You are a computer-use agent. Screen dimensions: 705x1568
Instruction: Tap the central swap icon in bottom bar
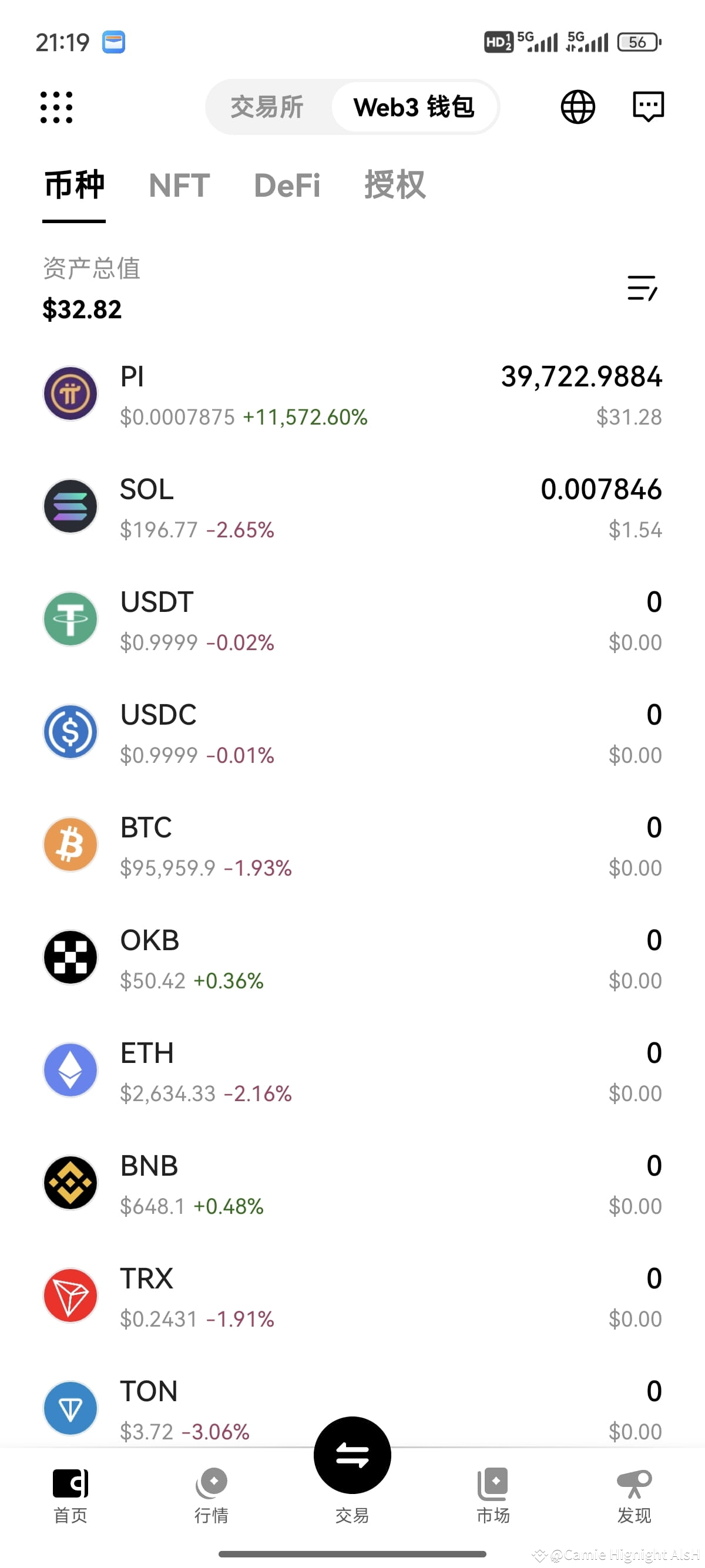[x=352, y=1454]
